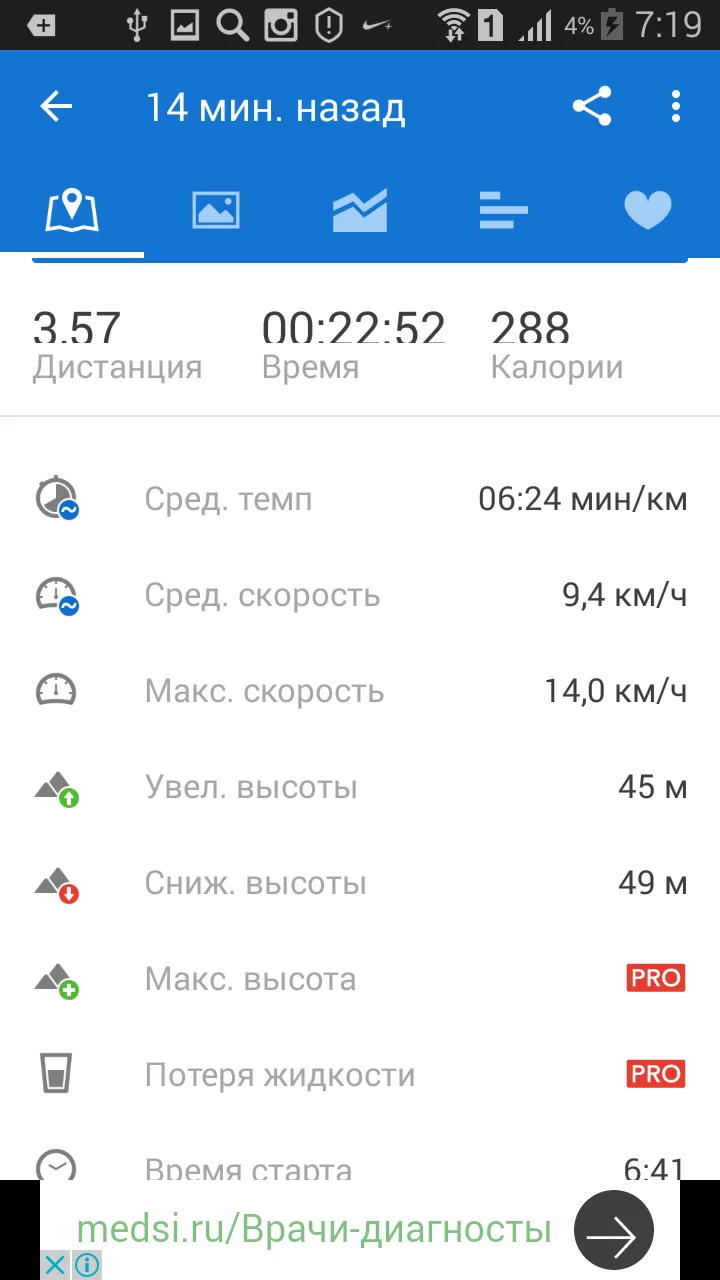Viewport: 720px width, 1280px height.
Task: Switch to the map tab
Action: click(x=72, y=210)
